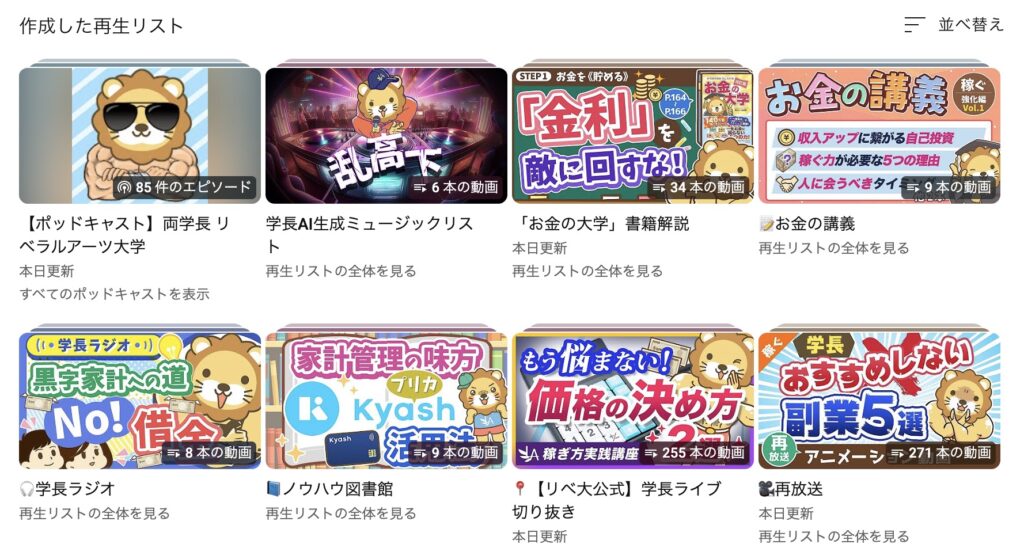Open the 学長ラジオ playlist thumbnail
Image resolution: width=1024 pixels, height=548 pixels.
pyautogui.click(x=140, y=400)
